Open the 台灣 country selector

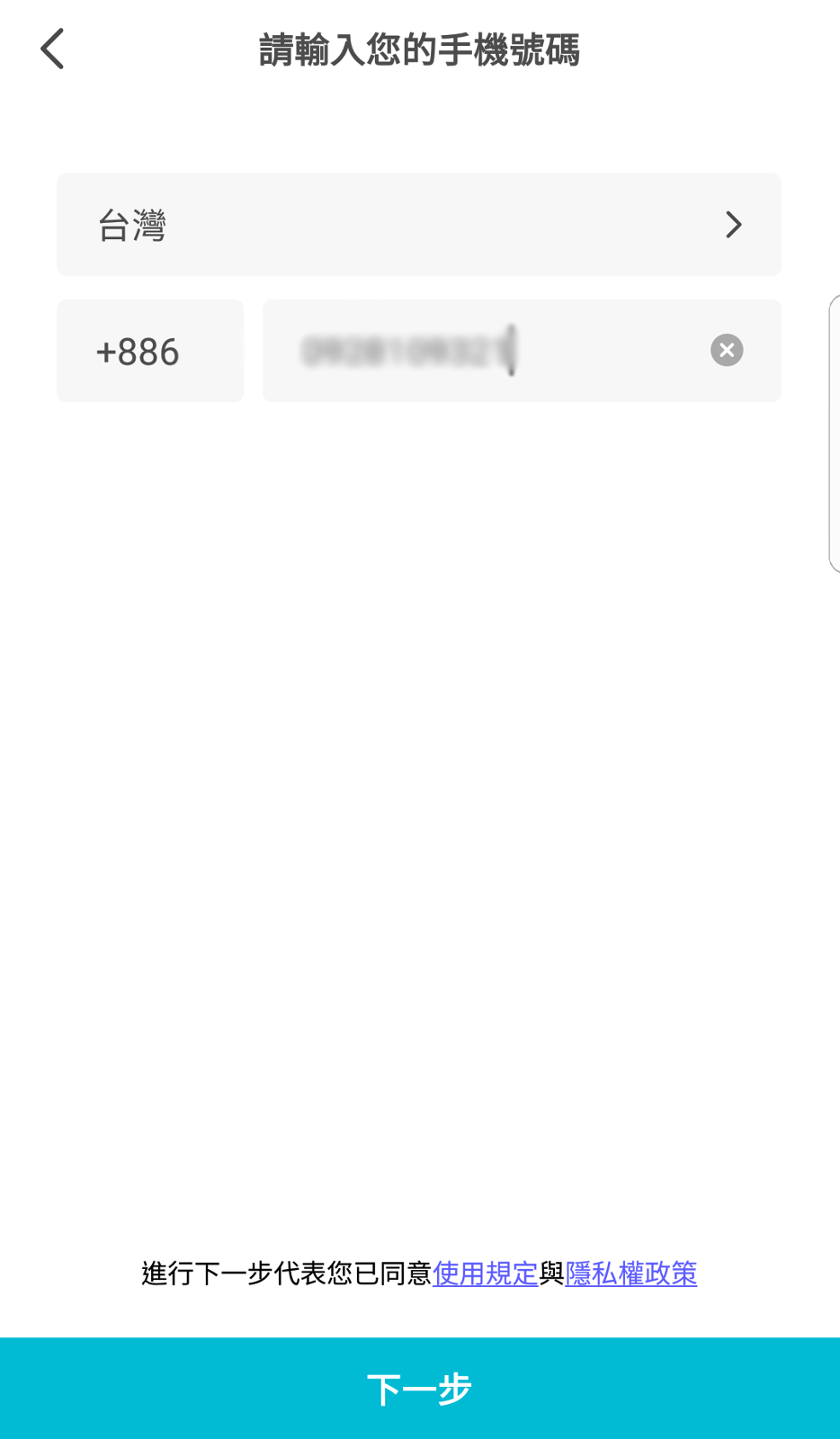point(419,225)
